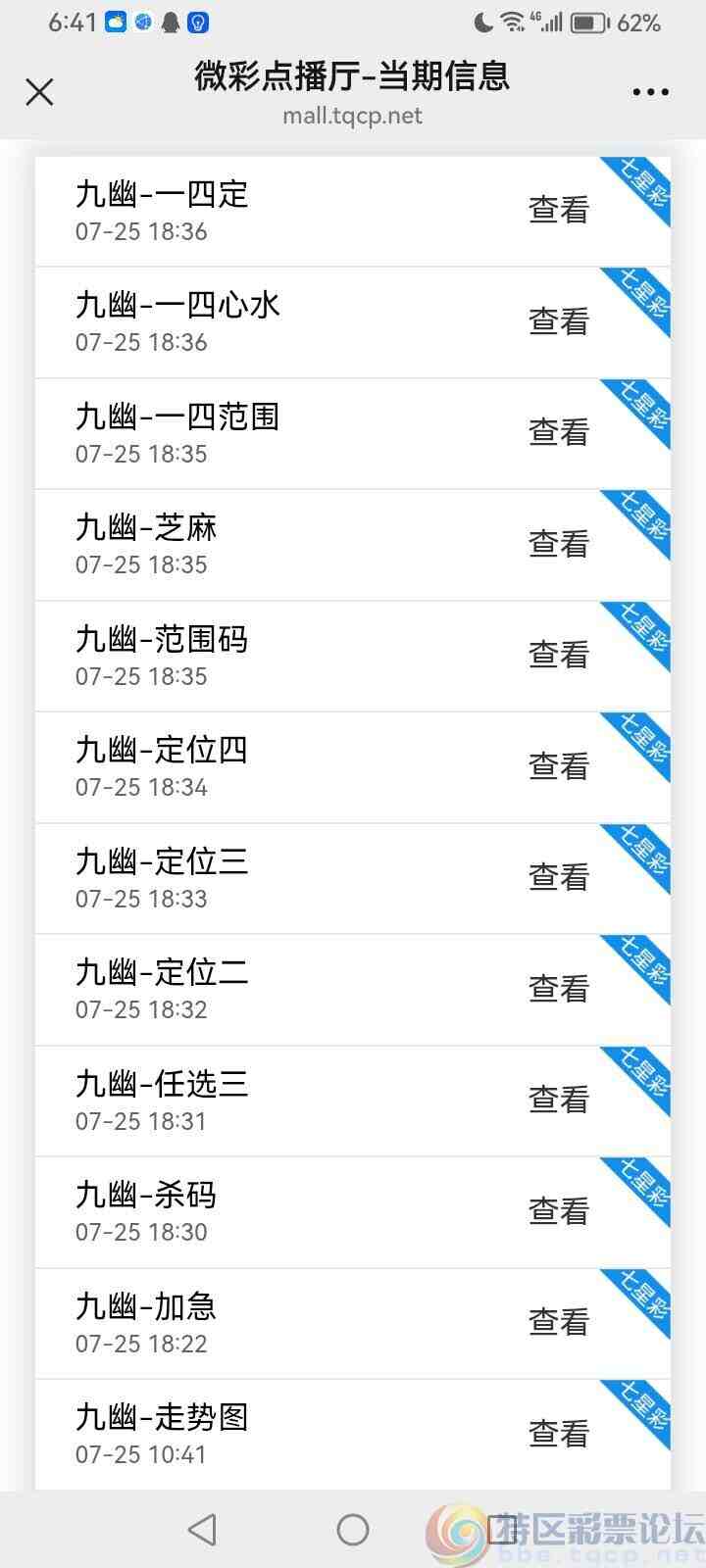Tap the recent apps square navigation icon

(500, 1527)
